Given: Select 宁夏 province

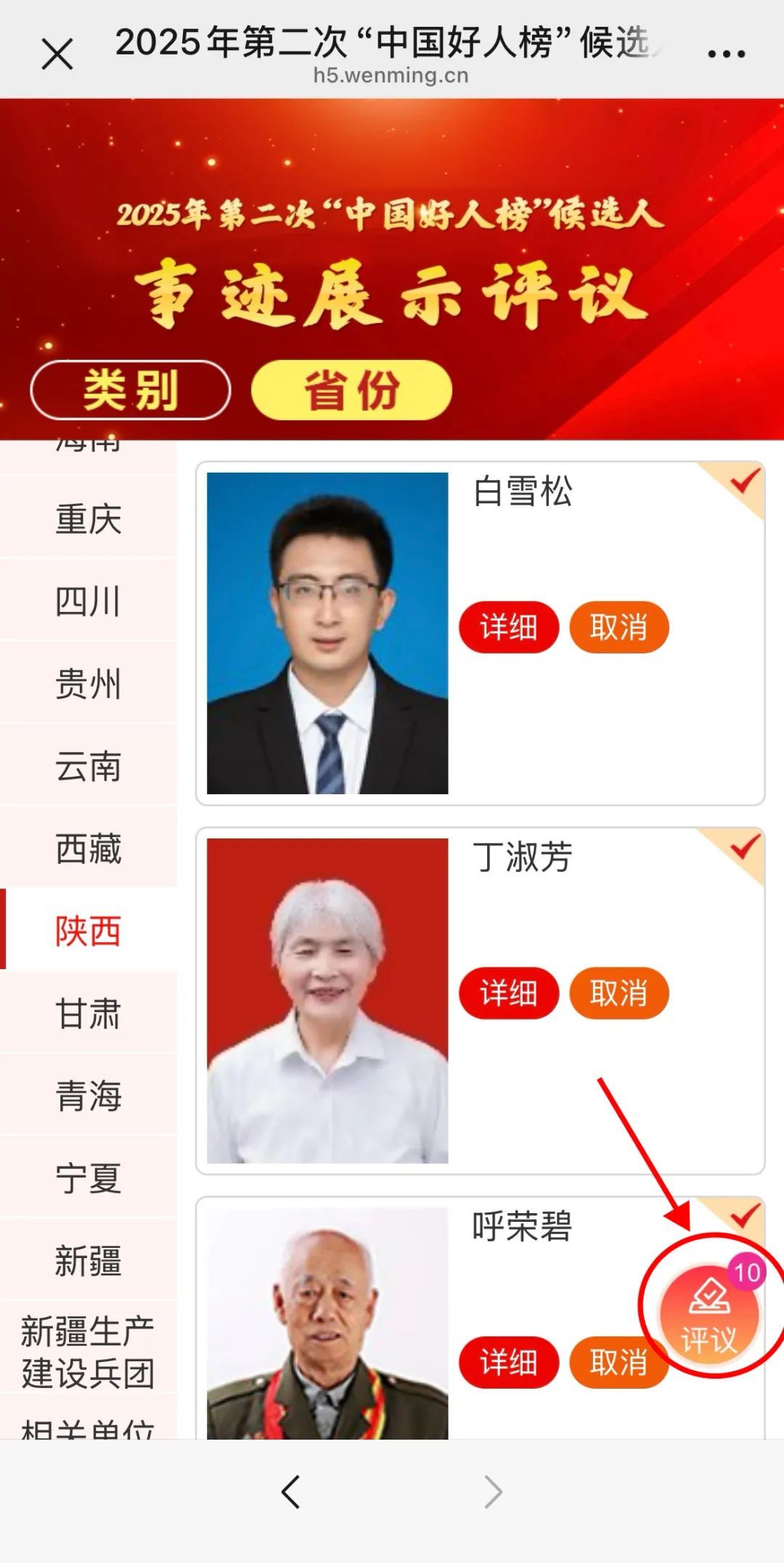Looking at the screenshot, I should [88, 1178].
